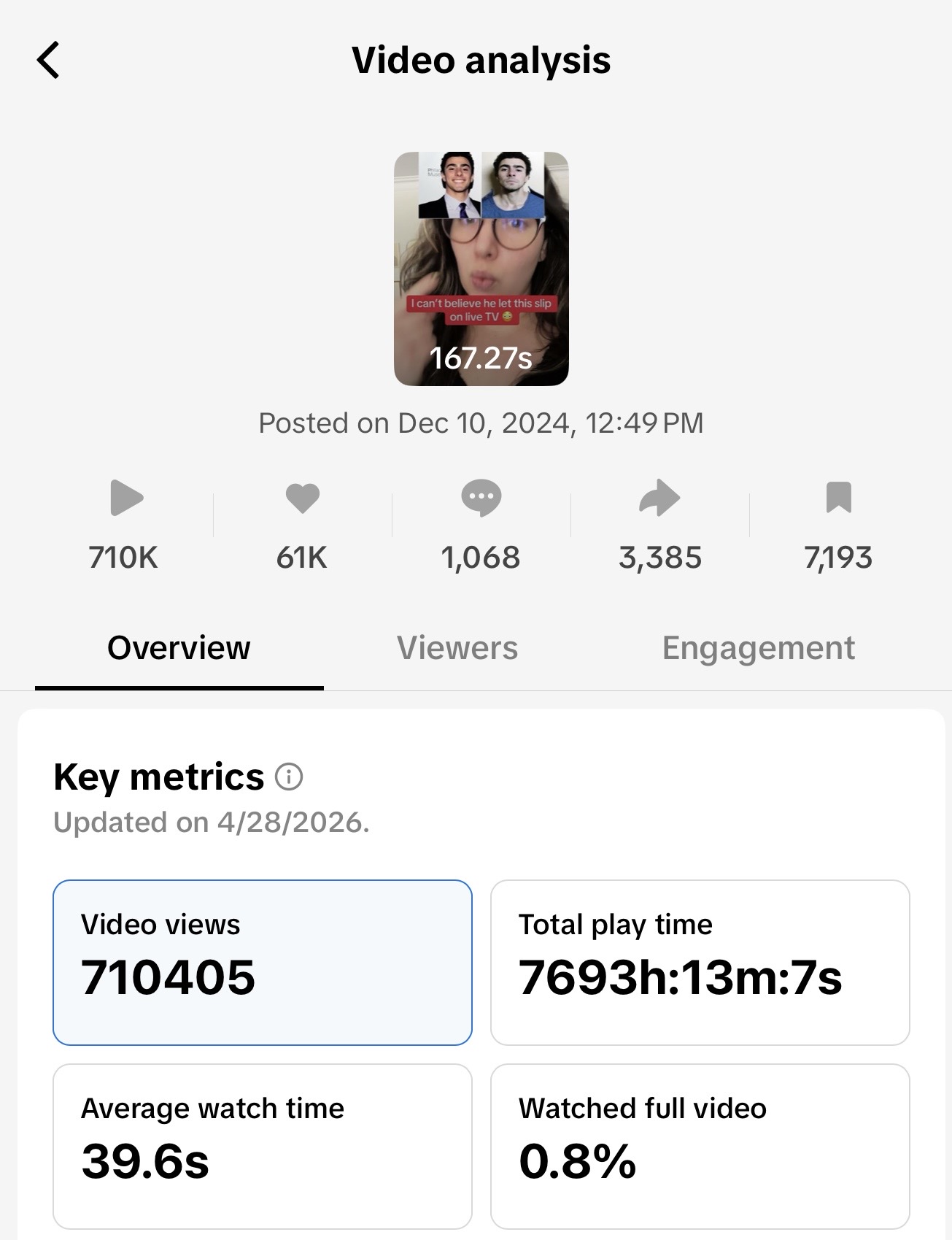This screenshot has height=1240, width=952.
Task: Select the Video views metric card
Action: (x=263, y=963)
